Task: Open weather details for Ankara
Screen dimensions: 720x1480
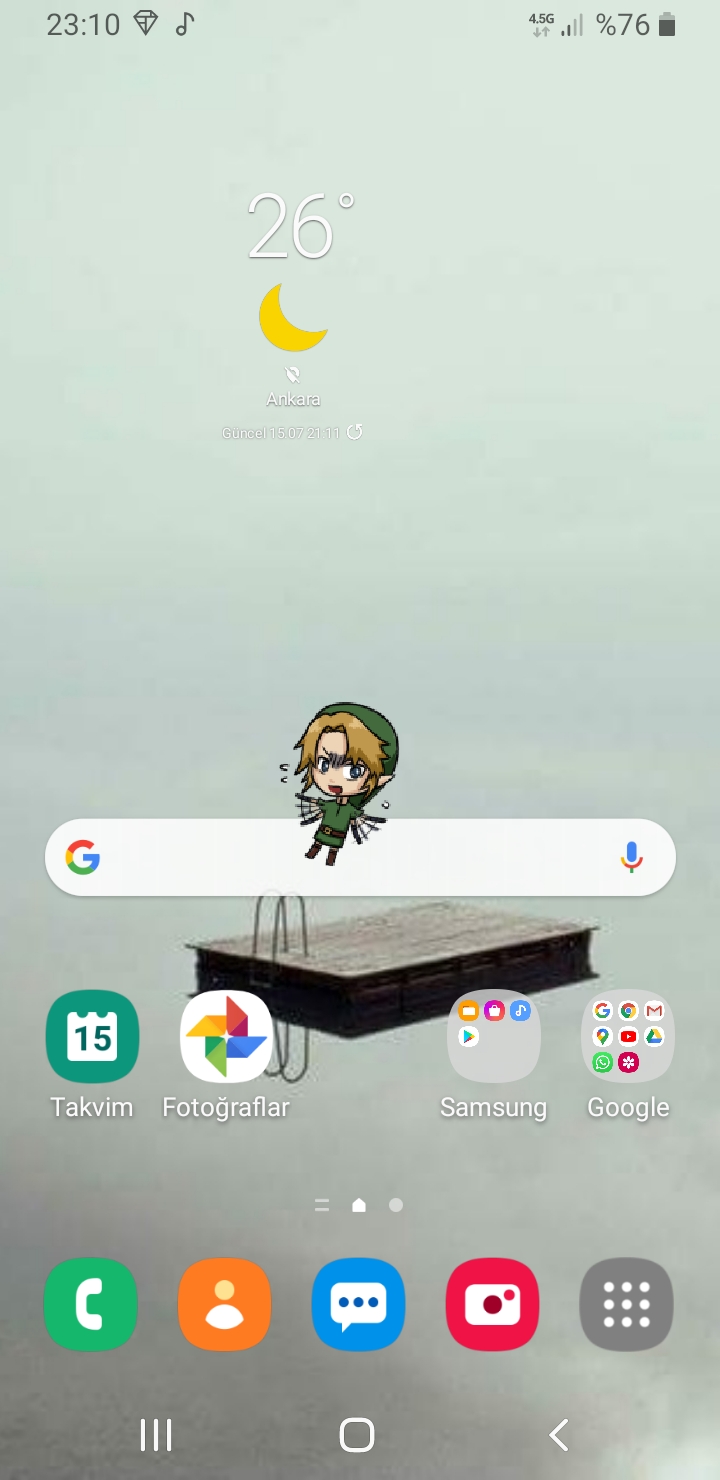Action: coord(294,315)
